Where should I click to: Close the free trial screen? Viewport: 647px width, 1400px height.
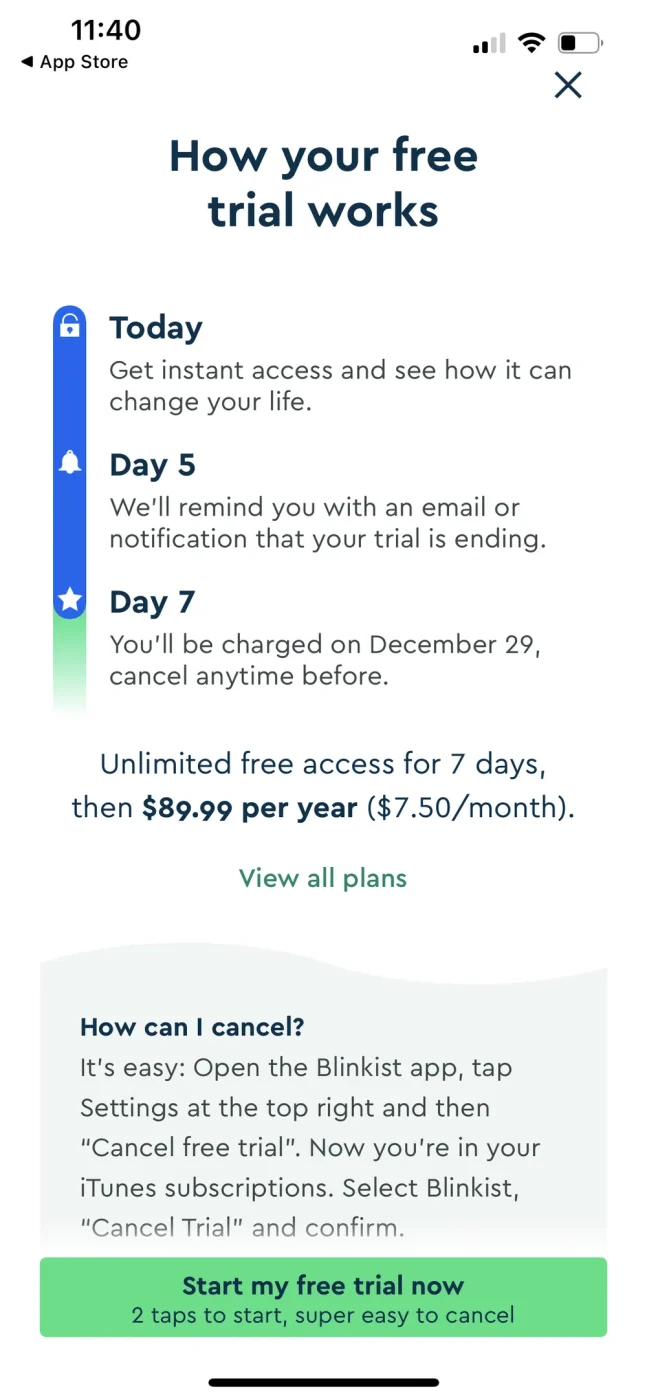tap(568, 85)
